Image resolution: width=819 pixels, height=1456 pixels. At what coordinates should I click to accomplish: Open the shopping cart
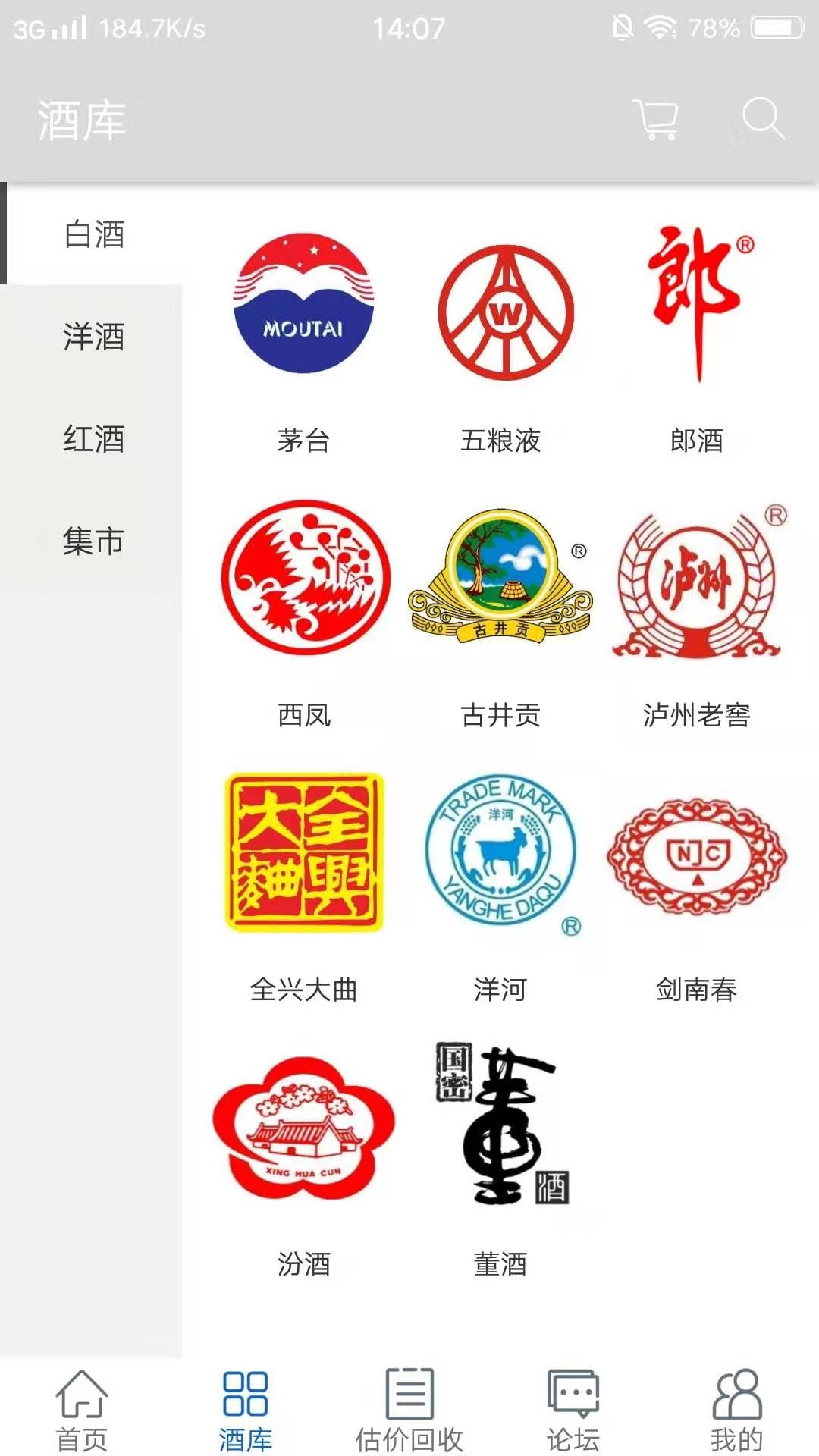tap(657, 119)
